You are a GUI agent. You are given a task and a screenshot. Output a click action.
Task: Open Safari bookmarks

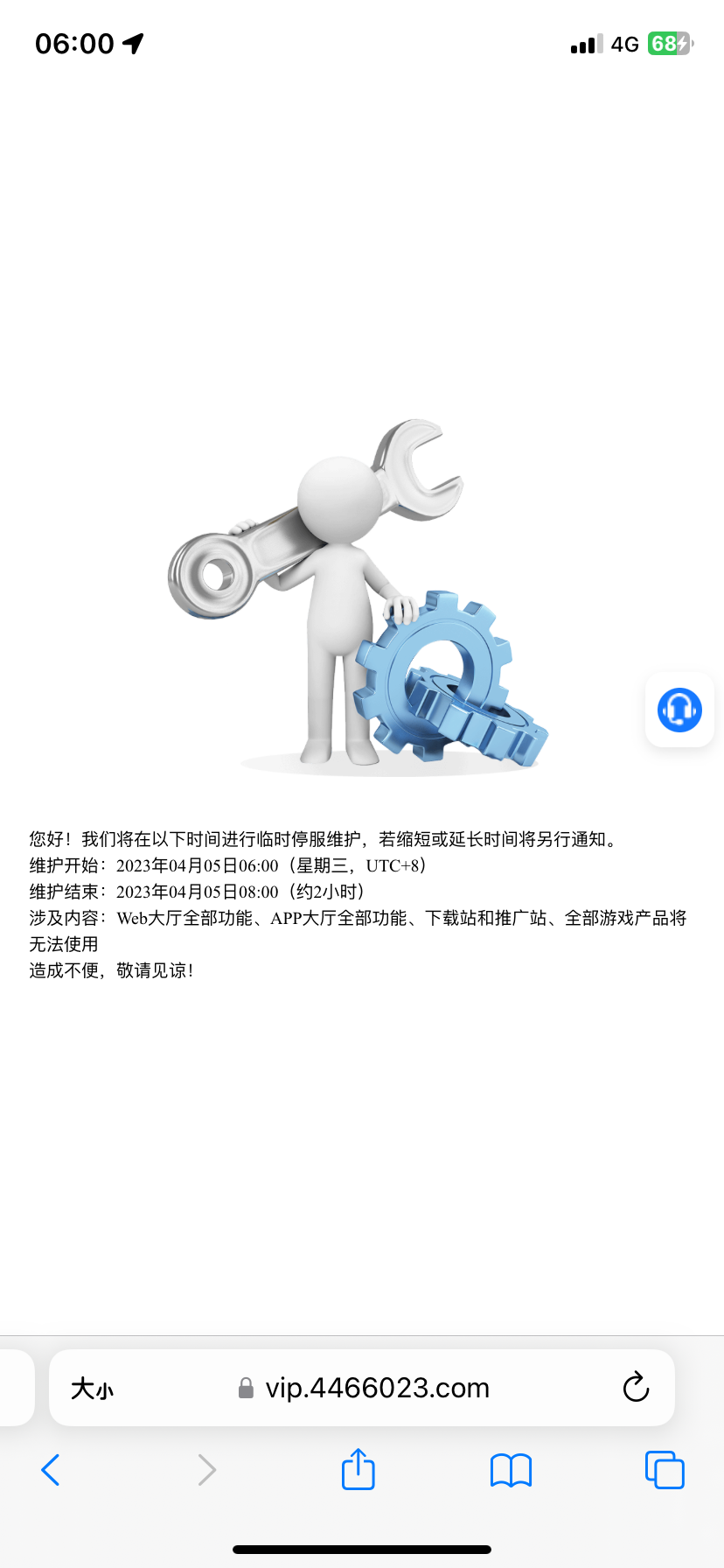tap(511, 1470)
